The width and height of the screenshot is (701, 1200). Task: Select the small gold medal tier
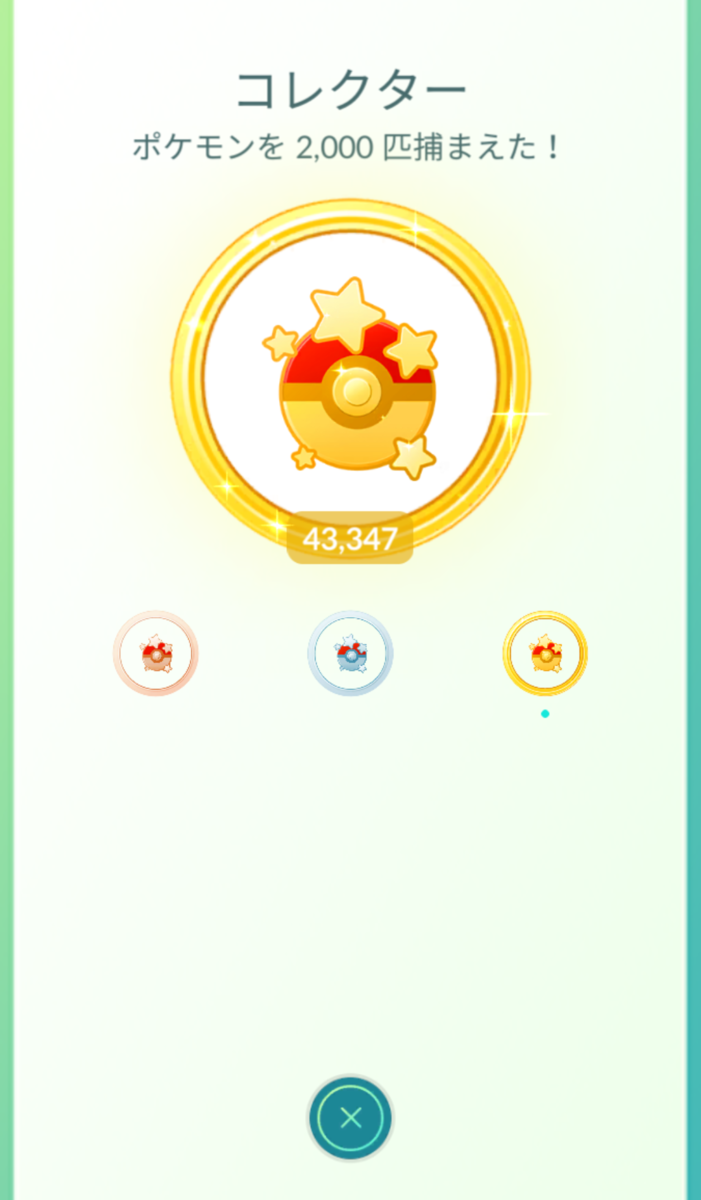tap(545, 654)
